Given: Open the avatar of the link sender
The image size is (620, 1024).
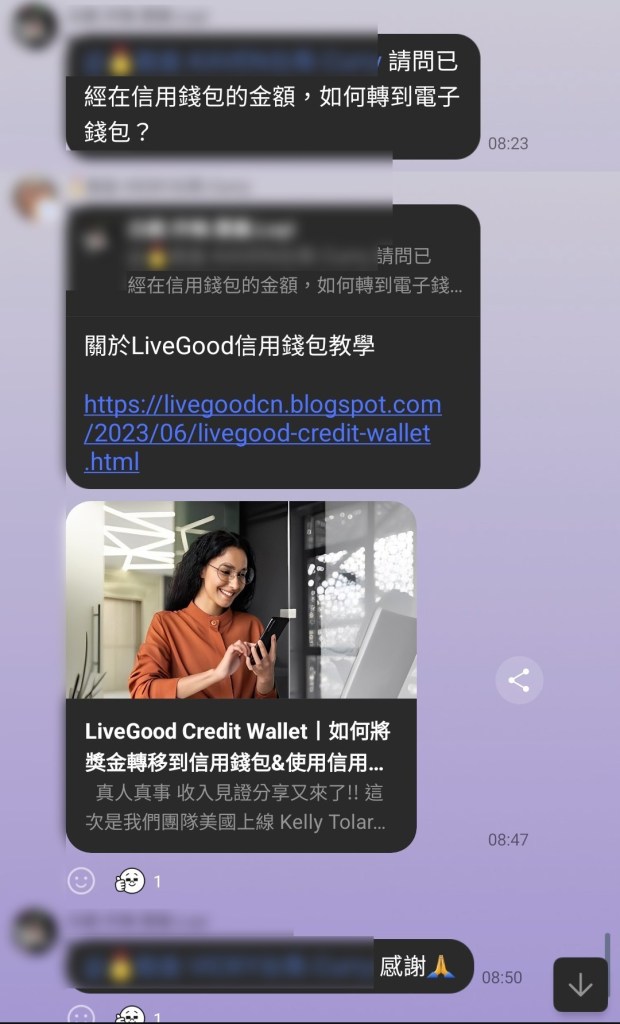Looking at the screenshot, I should (x=34, y=199).
